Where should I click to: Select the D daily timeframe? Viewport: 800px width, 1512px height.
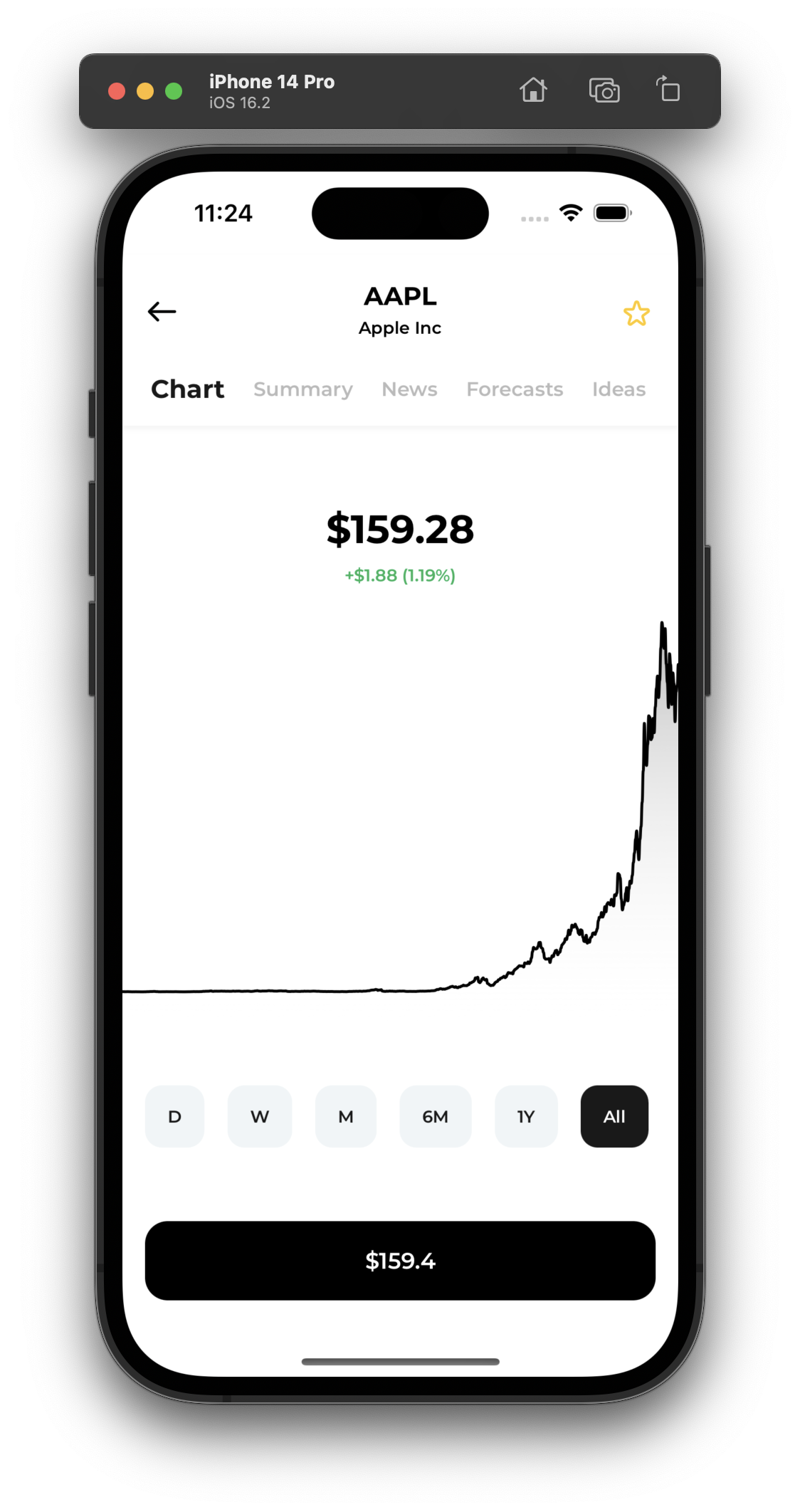(174, 1116)
